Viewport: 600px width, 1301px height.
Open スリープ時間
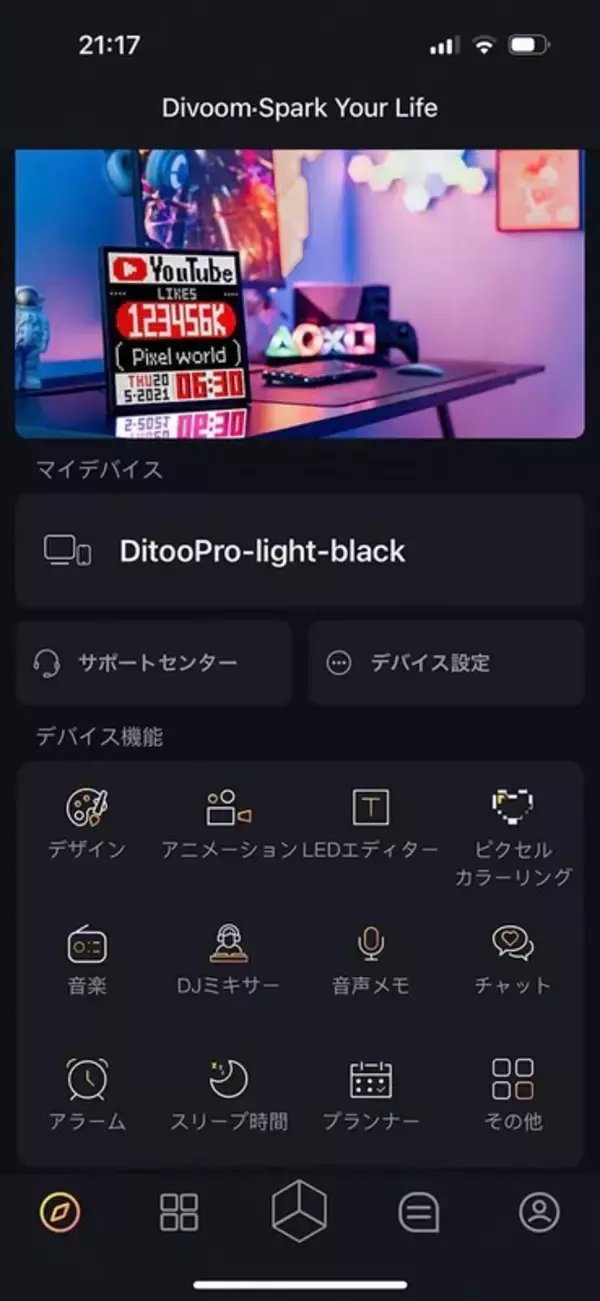pos(229,1095)
